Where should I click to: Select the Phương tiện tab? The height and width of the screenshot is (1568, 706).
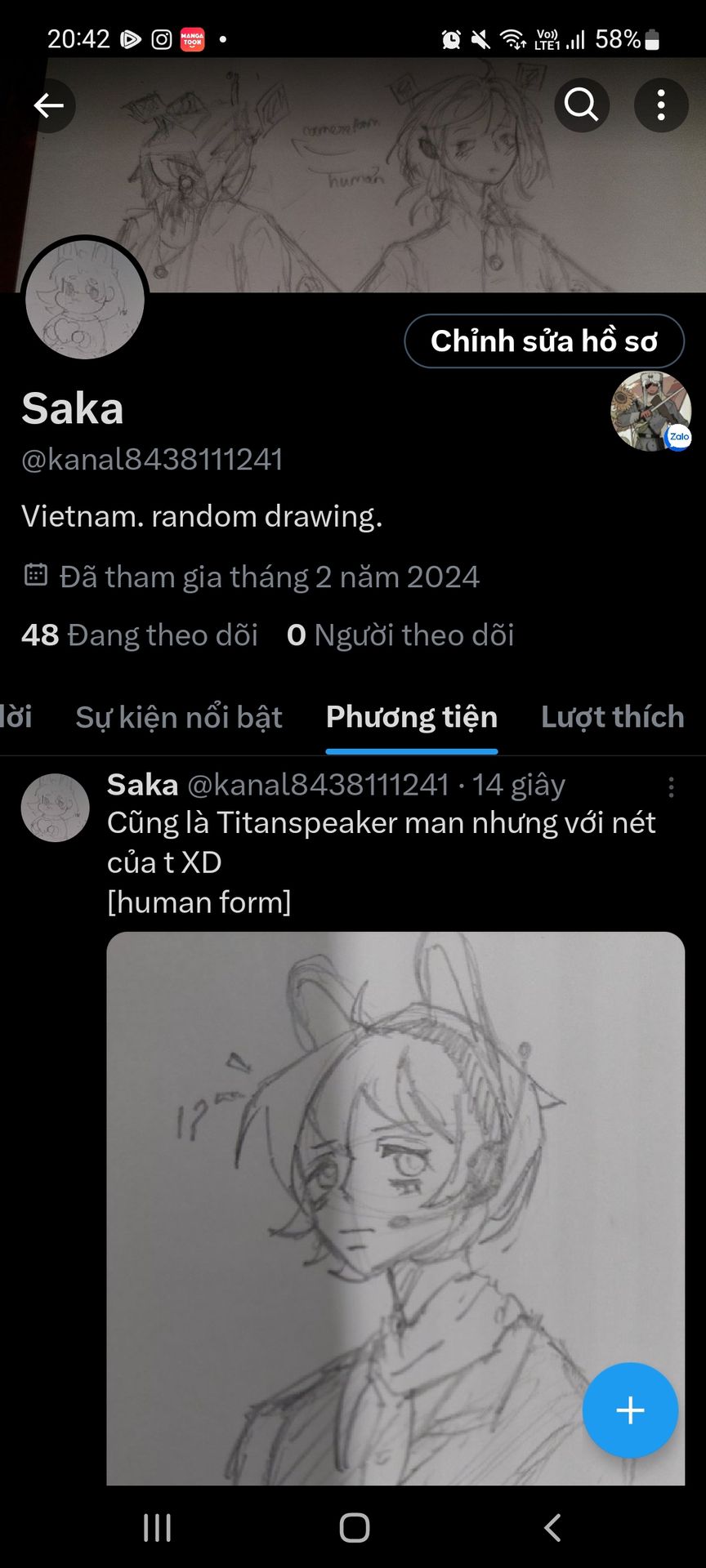pos(411,717)
